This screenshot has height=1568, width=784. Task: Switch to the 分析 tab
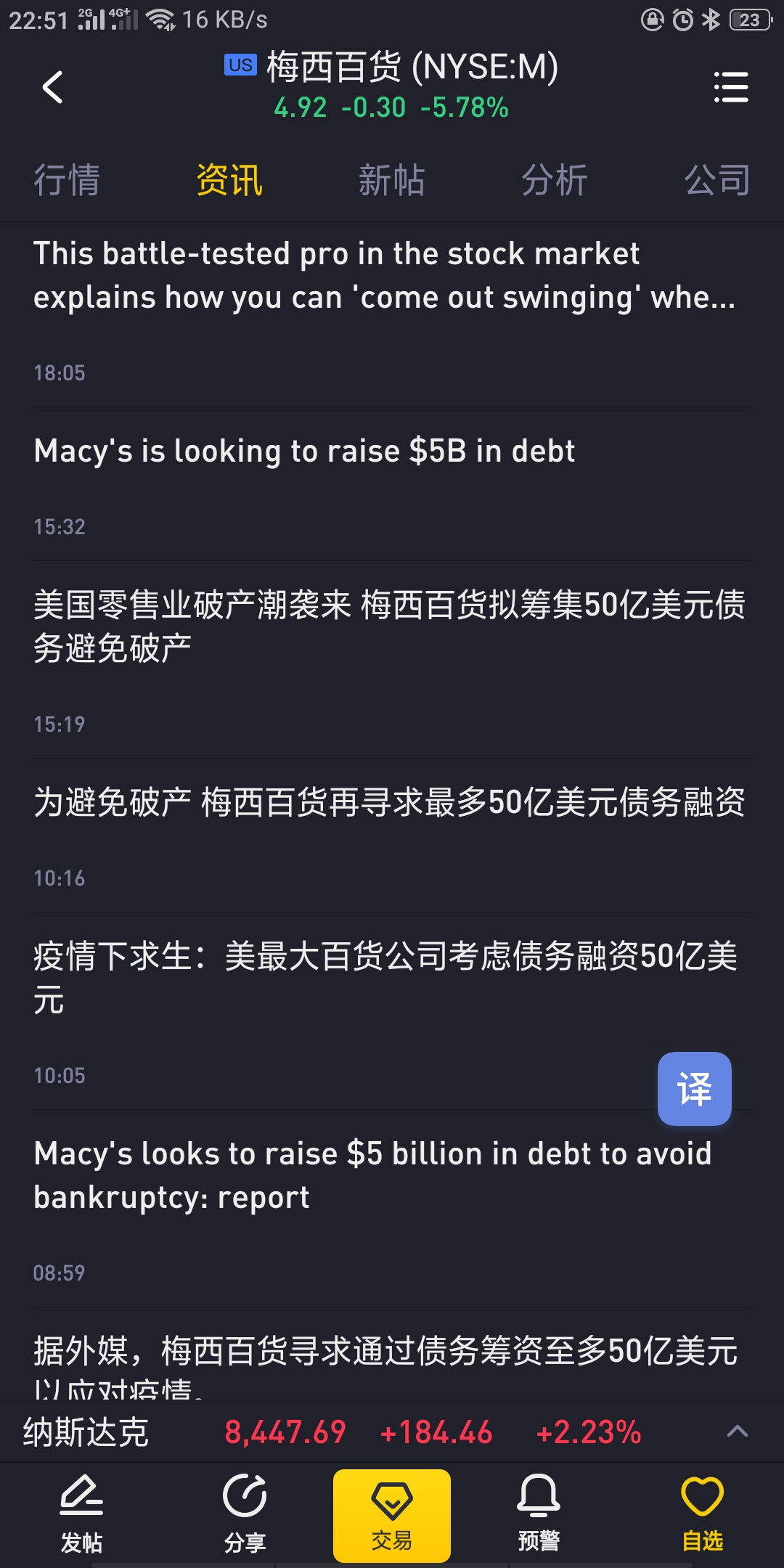555,180
